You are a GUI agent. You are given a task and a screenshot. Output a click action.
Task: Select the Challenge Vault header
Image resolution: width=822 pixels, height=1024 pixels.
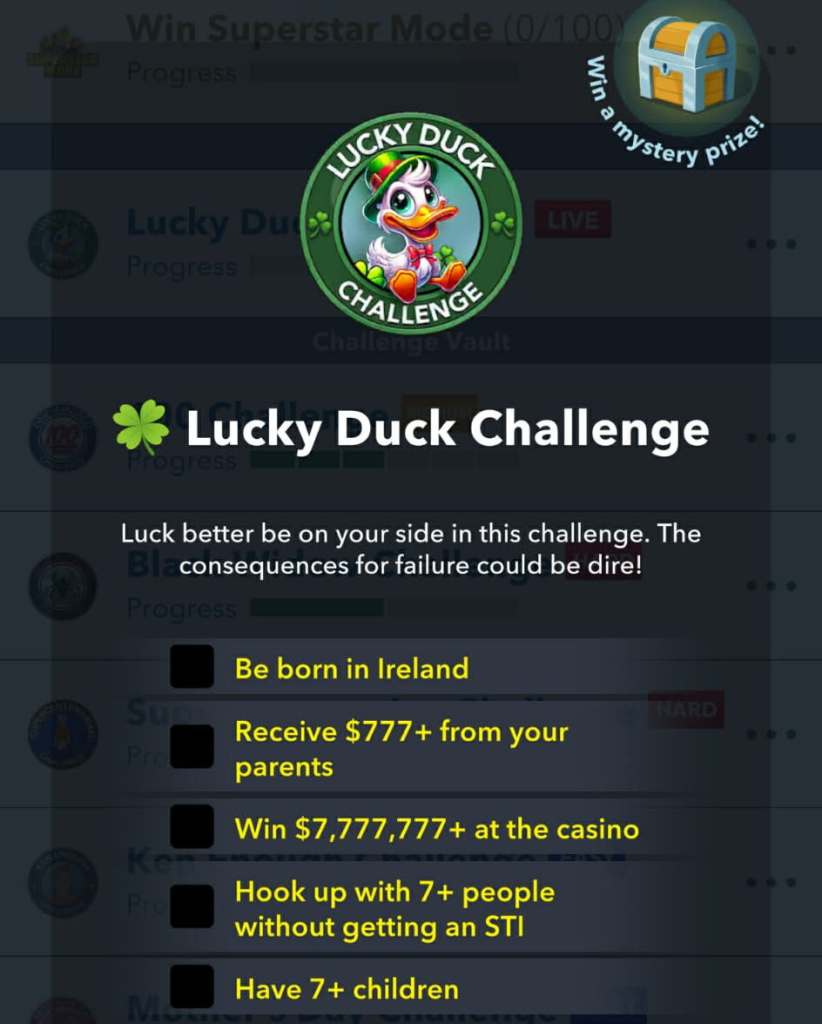coord(412,341)
